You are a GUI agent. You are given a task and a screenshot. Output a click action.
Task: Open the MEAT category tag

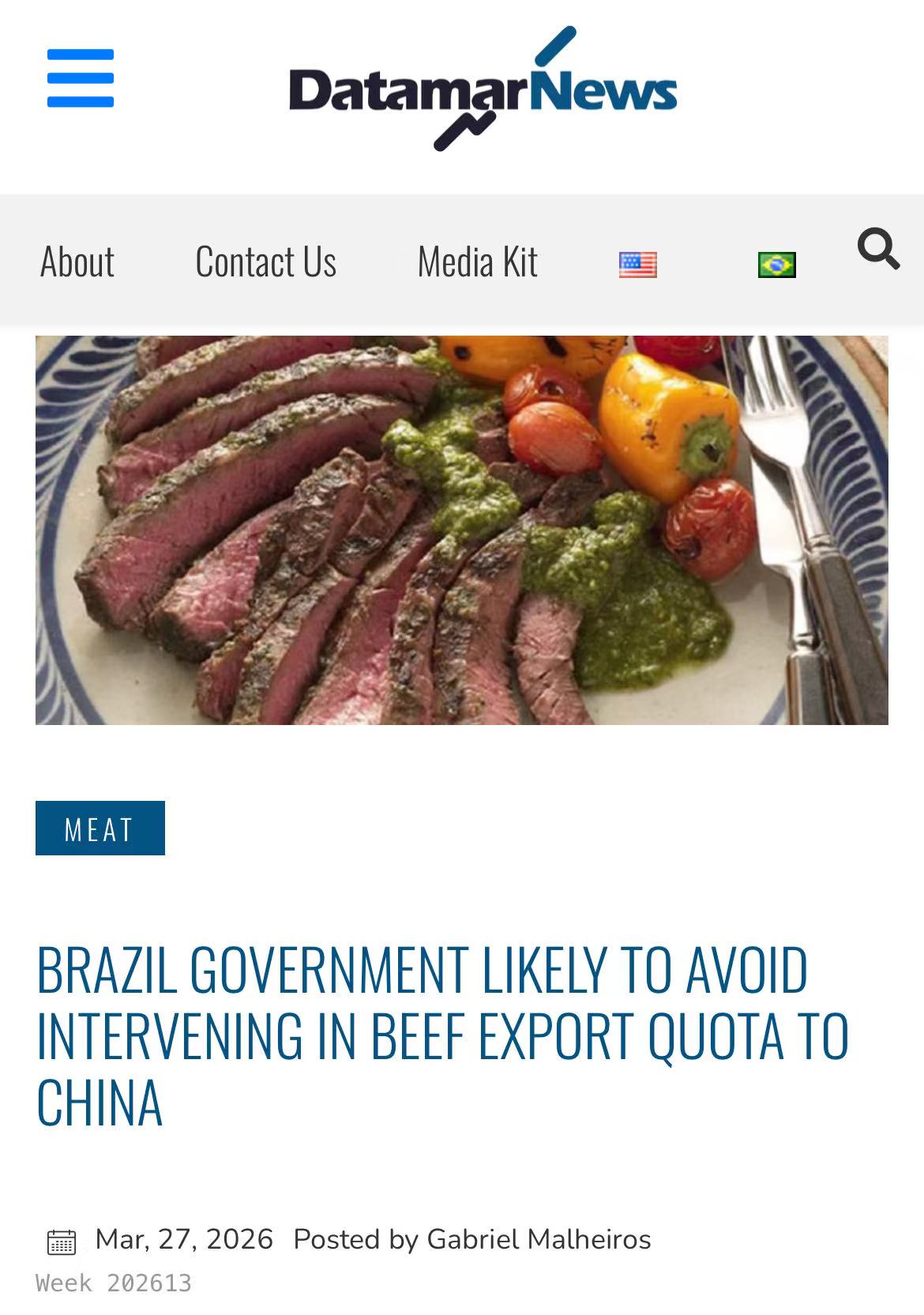pos(100,828)
